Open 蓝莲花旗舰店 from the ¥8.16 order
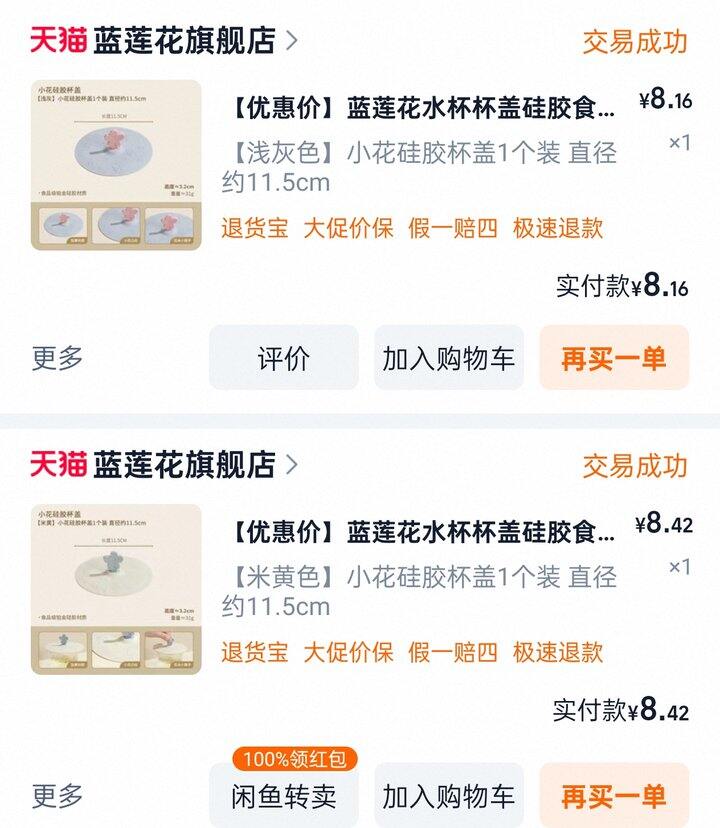 tap(184, 40)
